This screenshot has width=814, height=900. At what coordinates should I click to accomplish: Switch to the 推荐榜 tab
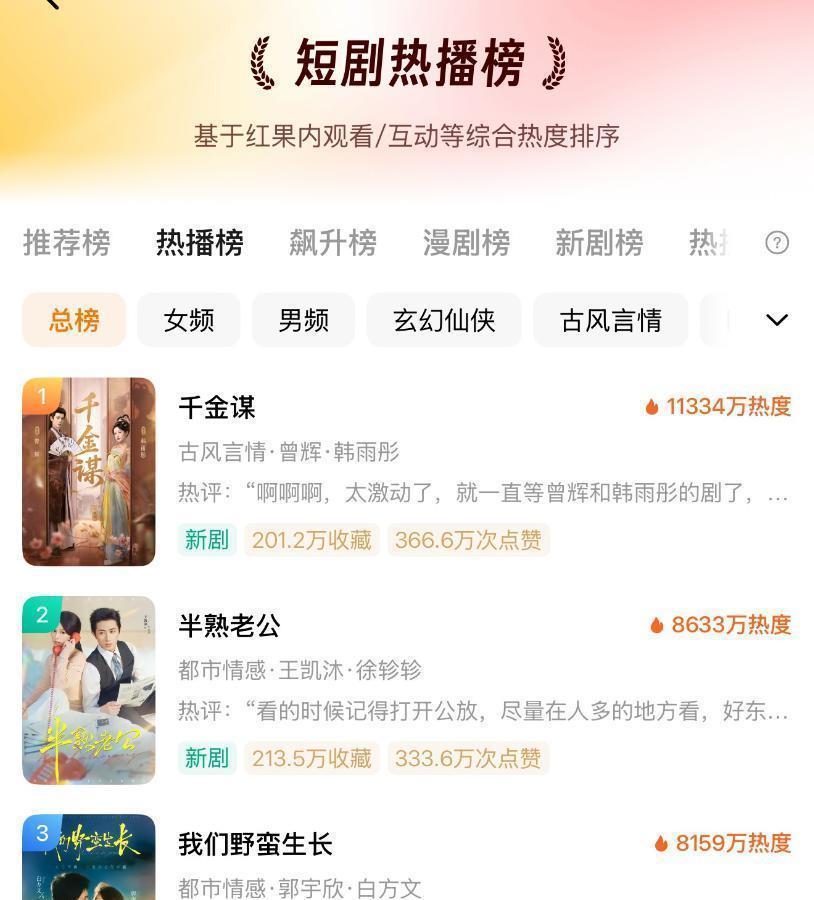67,243
